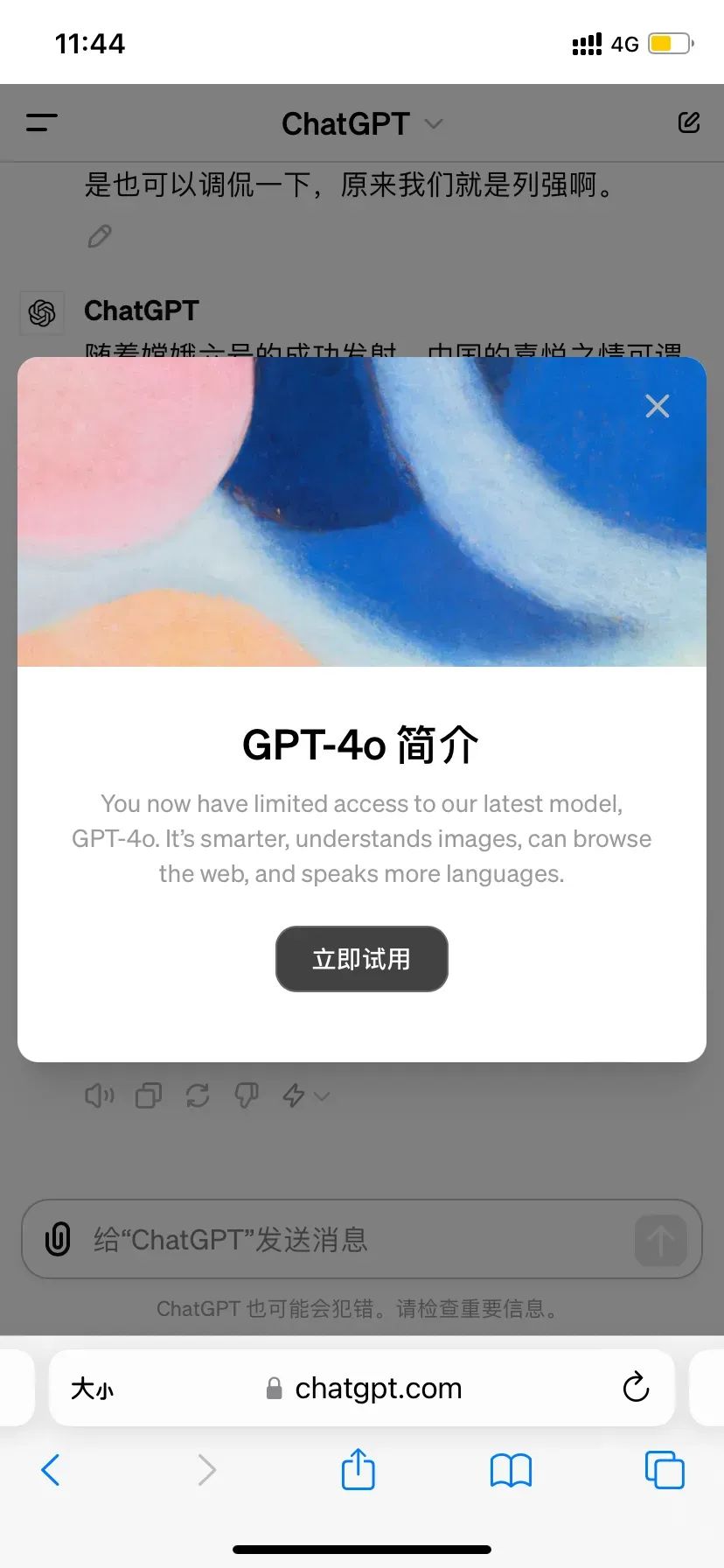Open the sidebar menu
Screen dimensions: 724x1568
[41, 123]
